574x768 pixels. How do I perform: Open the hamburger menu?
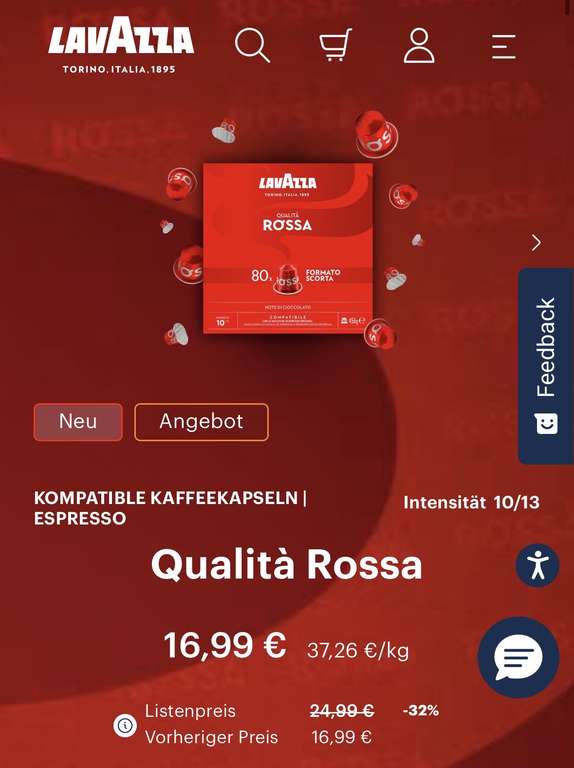point(504,47)
